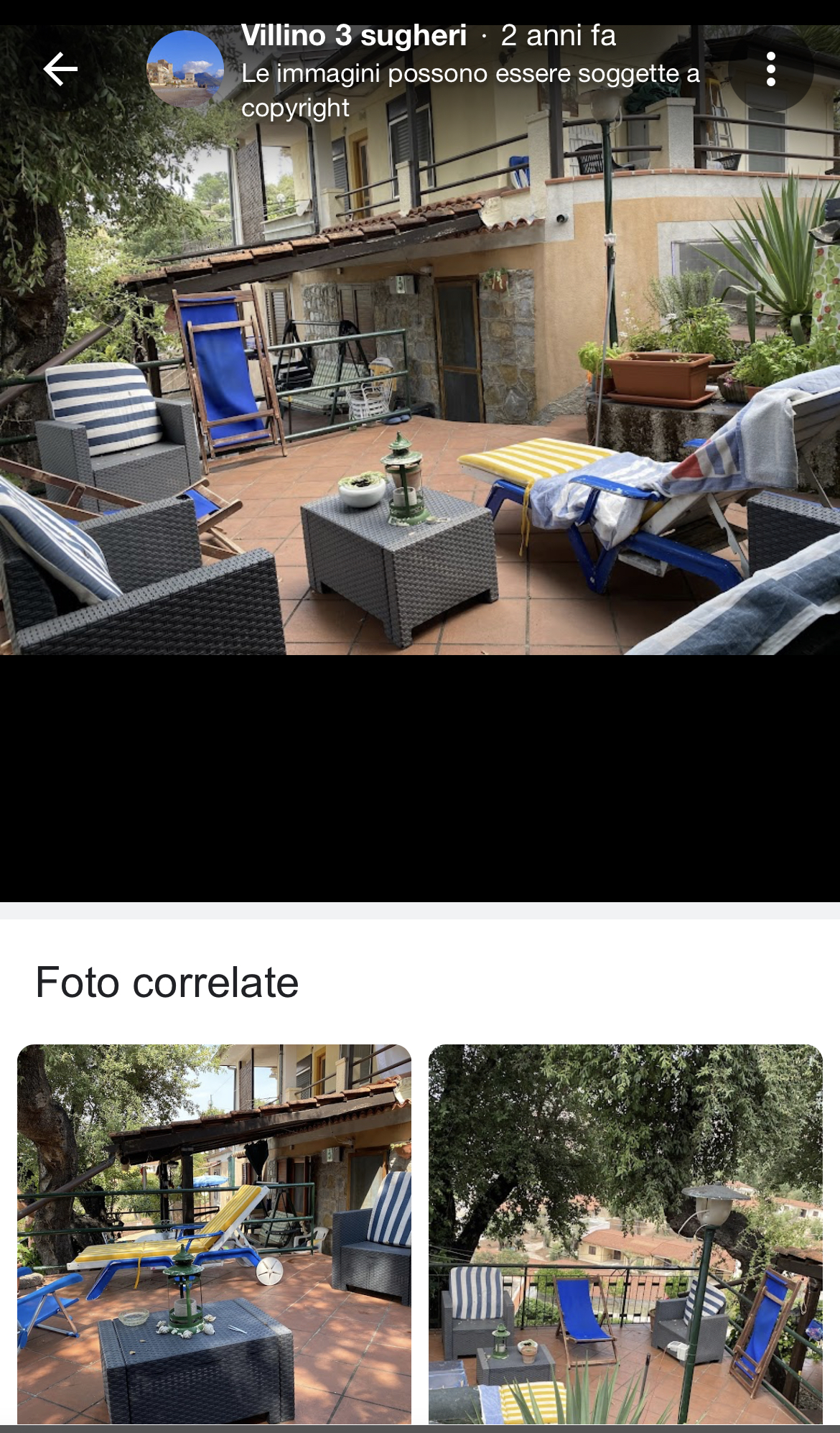Viewport: 840px width, 1433px height.
Task: Open related photo with lamp post and rooftops
Action: tap(625, 1234)
